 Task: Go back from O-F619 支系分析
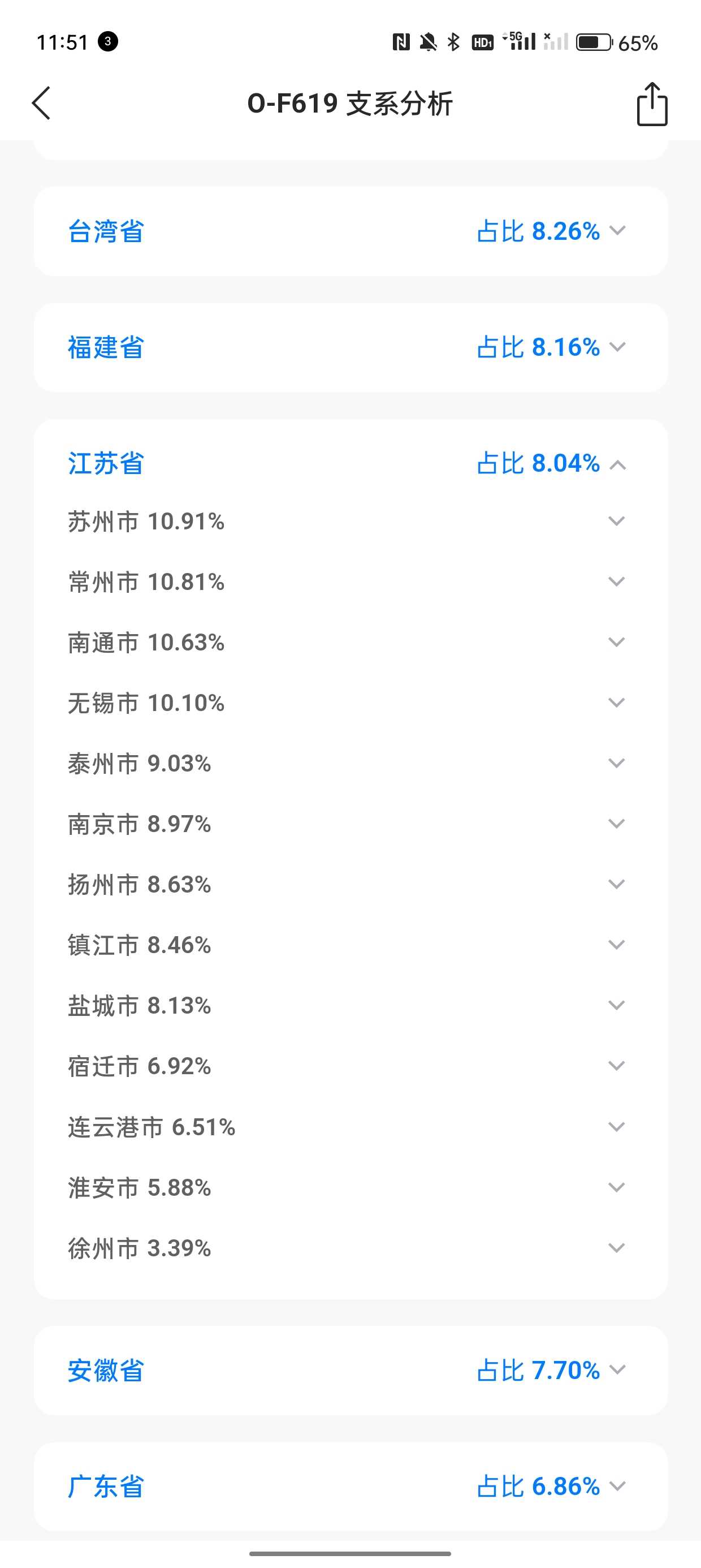(x=41, y=103)
